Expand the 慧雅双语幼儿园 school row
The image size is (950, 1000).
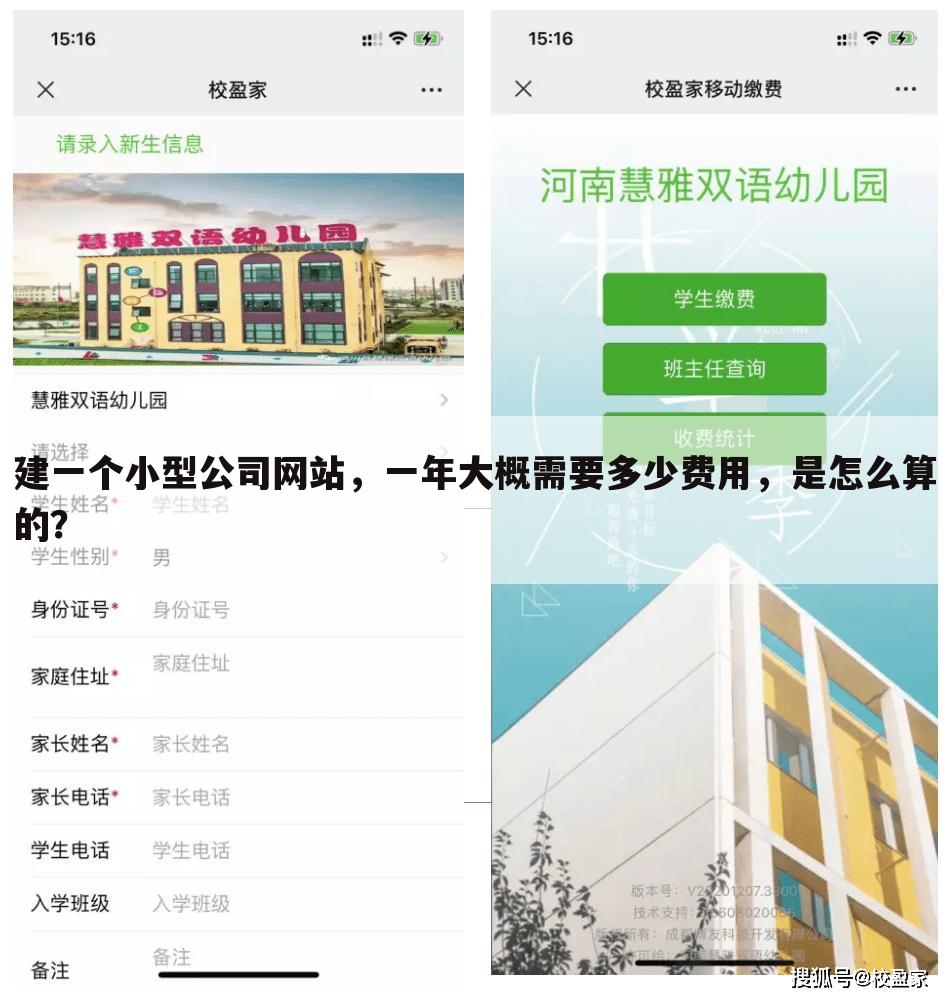(x=237, y=400)
